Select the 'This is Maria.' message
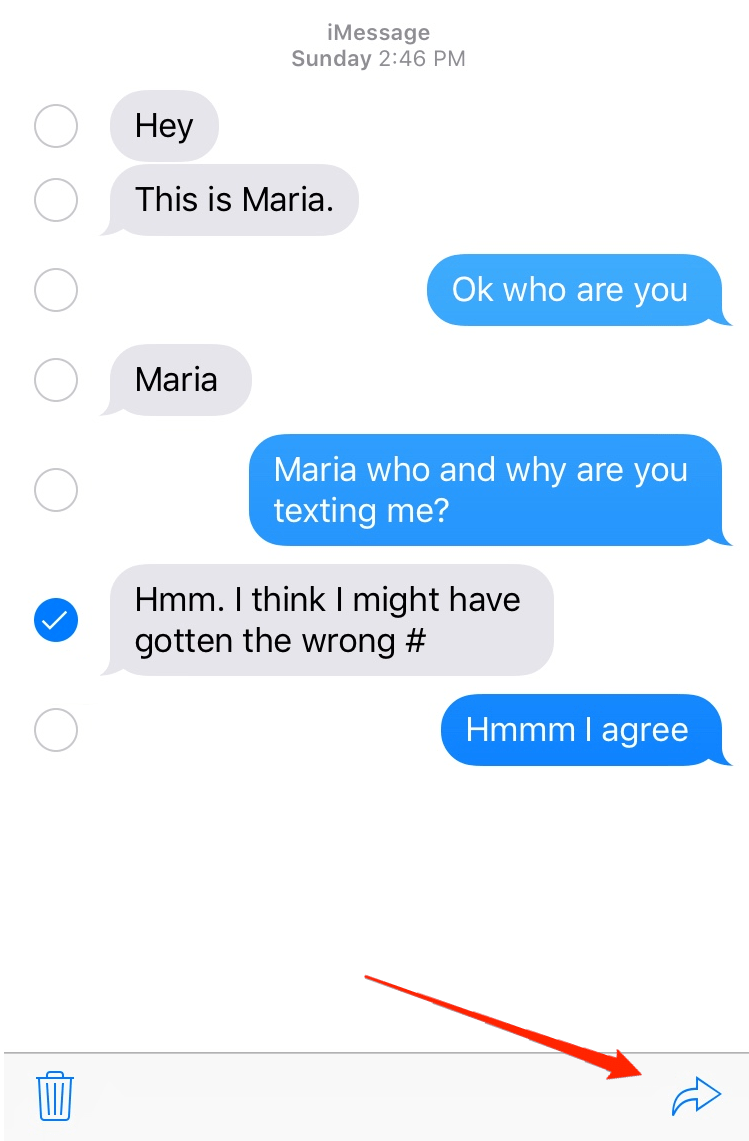Screen dimensions: 749x1141 pyautogui.click(x=56, y=200)
